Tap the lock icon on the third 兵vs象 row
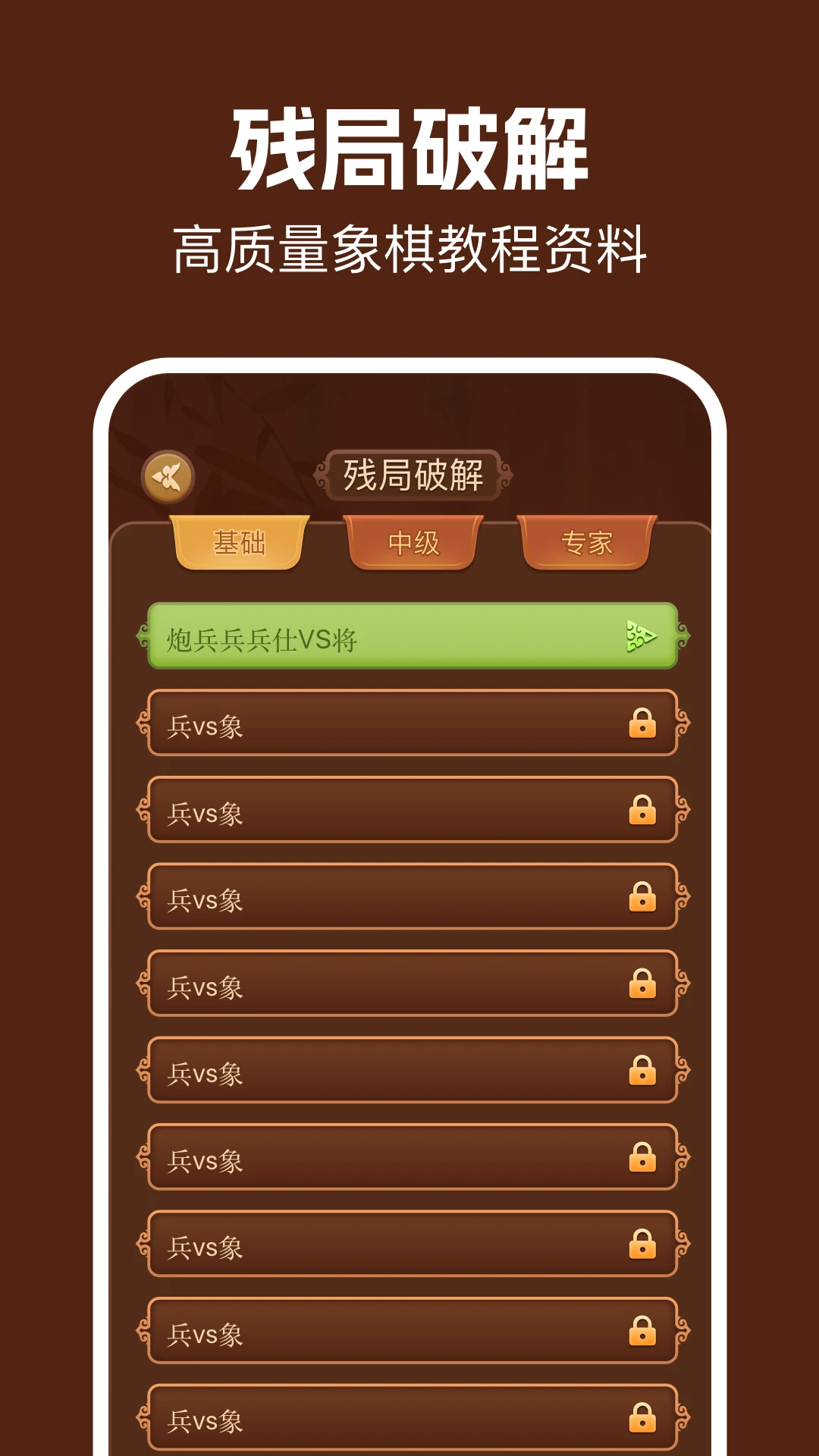This screenshot has width=819, height=1456. click(643, 897)
